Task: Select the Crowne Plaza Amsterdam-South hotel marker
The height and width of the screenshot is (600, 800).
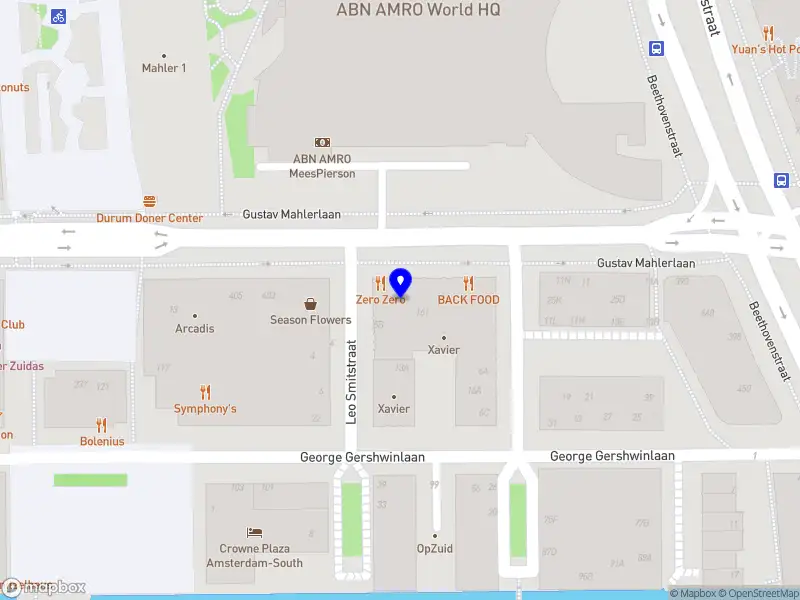Action: [x=255, y=533]
